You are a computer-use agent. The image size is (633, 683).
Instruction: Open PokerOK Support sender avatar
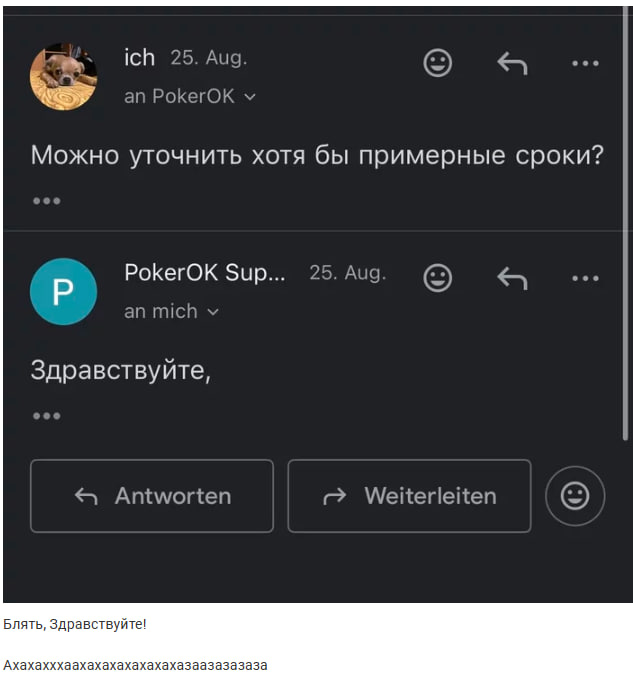63,291
